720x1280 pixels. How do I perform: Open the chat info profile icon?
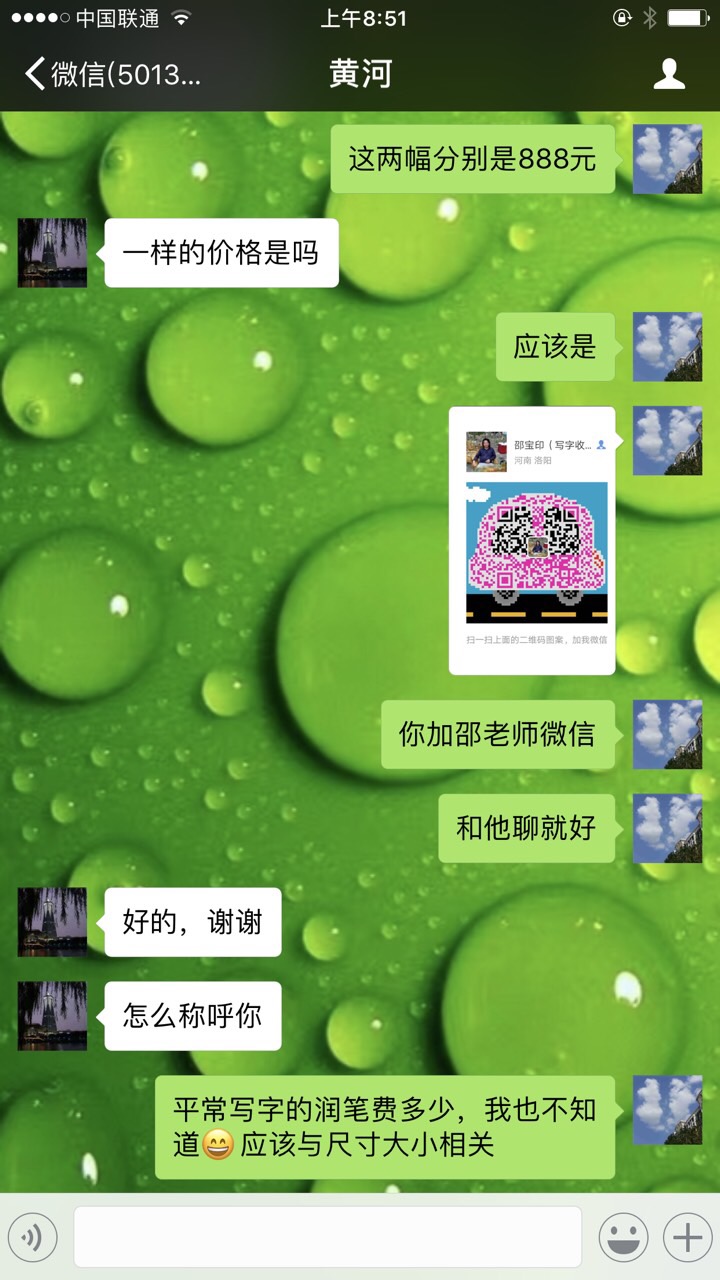click(669, 74)
